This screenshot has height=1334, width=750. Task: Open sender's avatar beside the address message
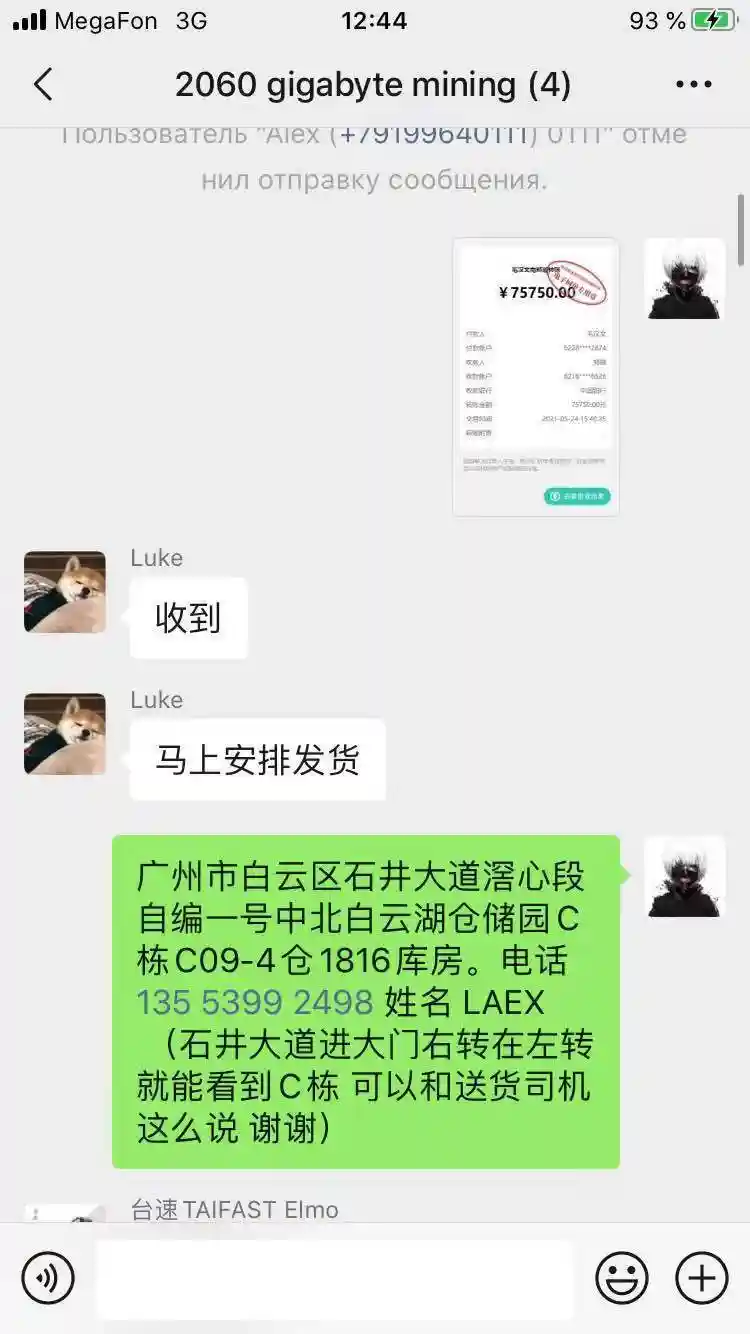685,877
